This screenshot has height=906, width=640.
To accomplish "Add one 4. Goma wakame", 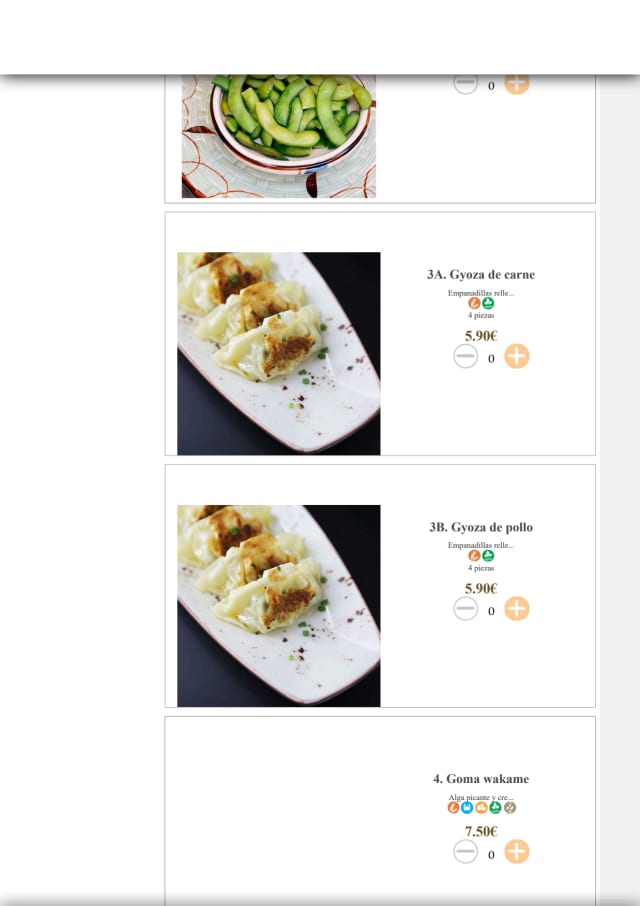I will click(x=516, y=852).
